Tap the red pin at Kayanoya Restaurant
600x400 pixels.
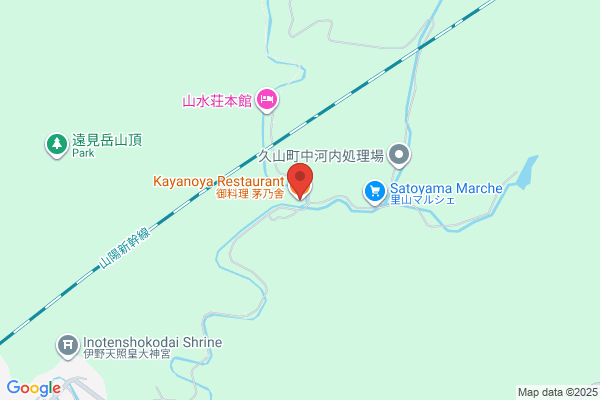300,181
